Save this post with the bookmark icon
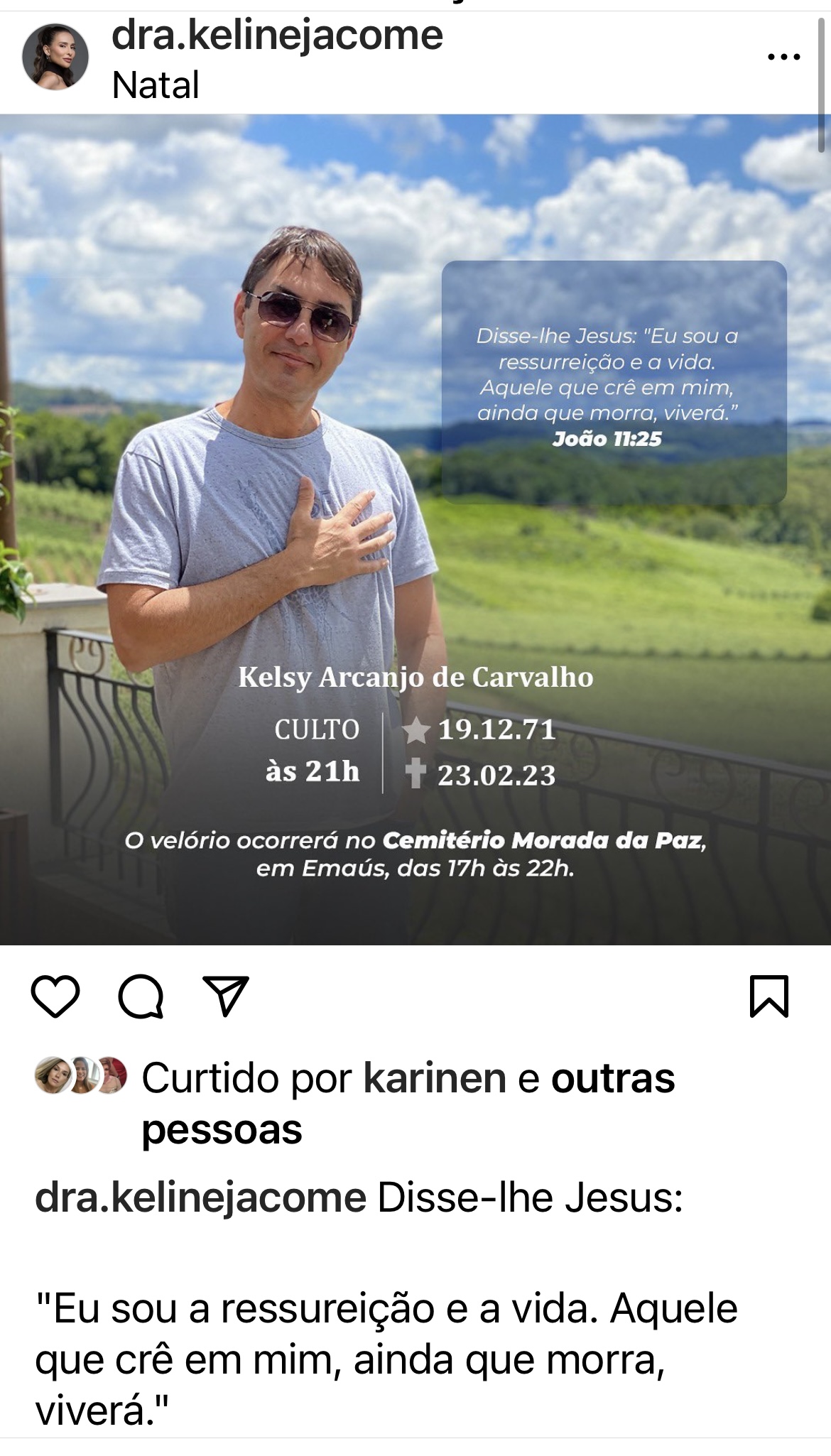The height and width of the screenshot is (1456, 831). point(769,996)
